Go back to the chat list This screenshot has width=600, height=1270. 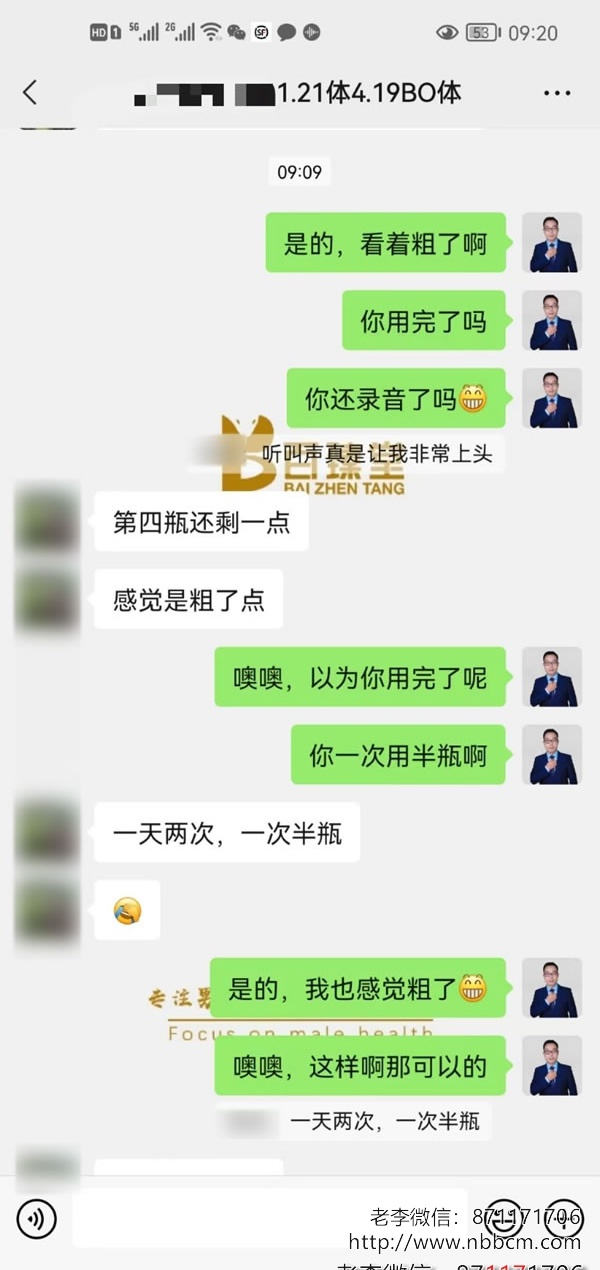click(x=30, y=93)
